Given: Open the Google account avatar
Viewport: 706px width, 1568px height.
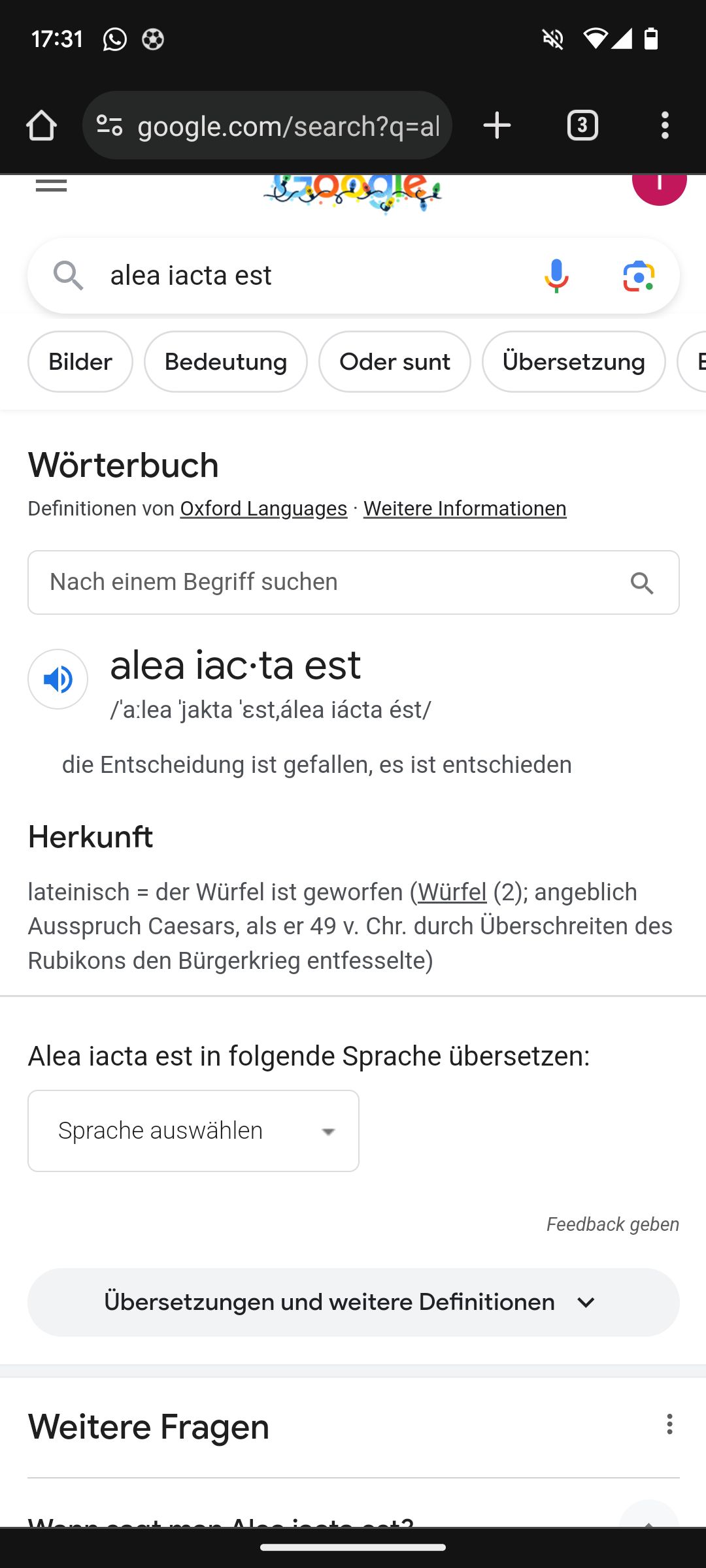Looking at the screenshot, I should [659, 186].
